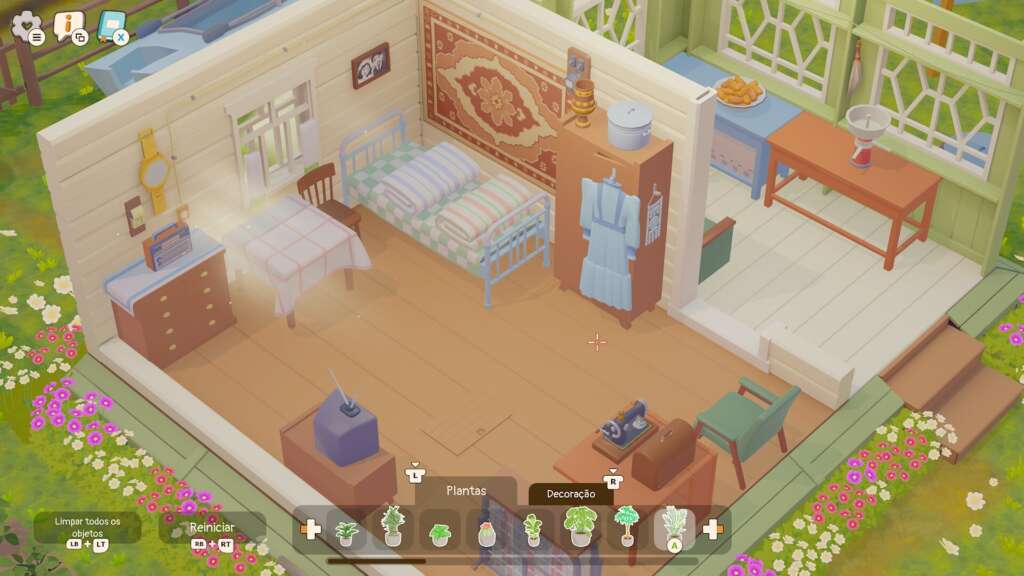Image resolution: width=1024 pixels, height=576 pixels.
Task: Select the large bushy leafy plant
Action: (580, 525)
